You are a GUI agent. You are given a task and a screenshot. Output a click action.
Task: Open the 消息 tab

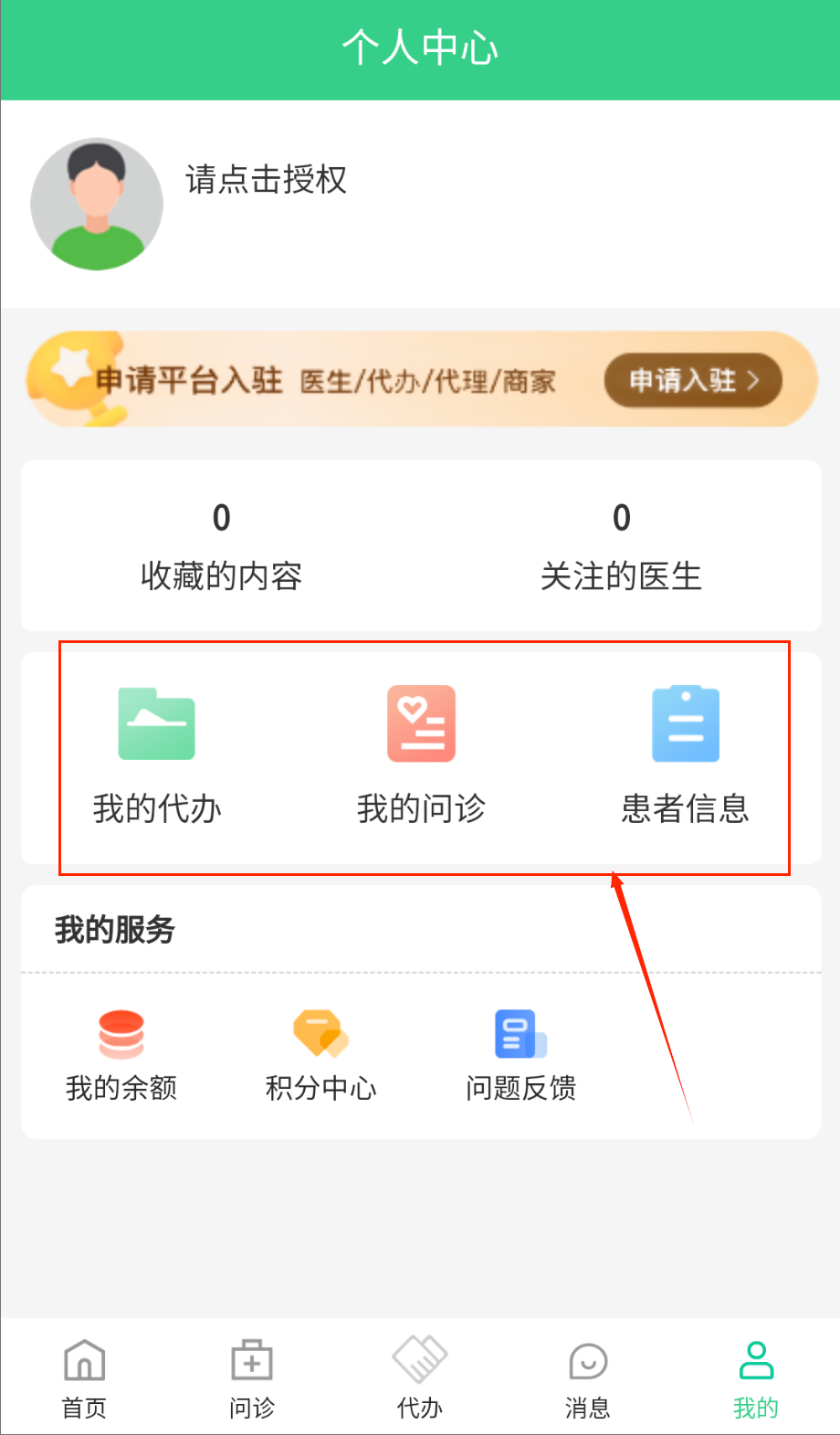tap(588, 1378)
